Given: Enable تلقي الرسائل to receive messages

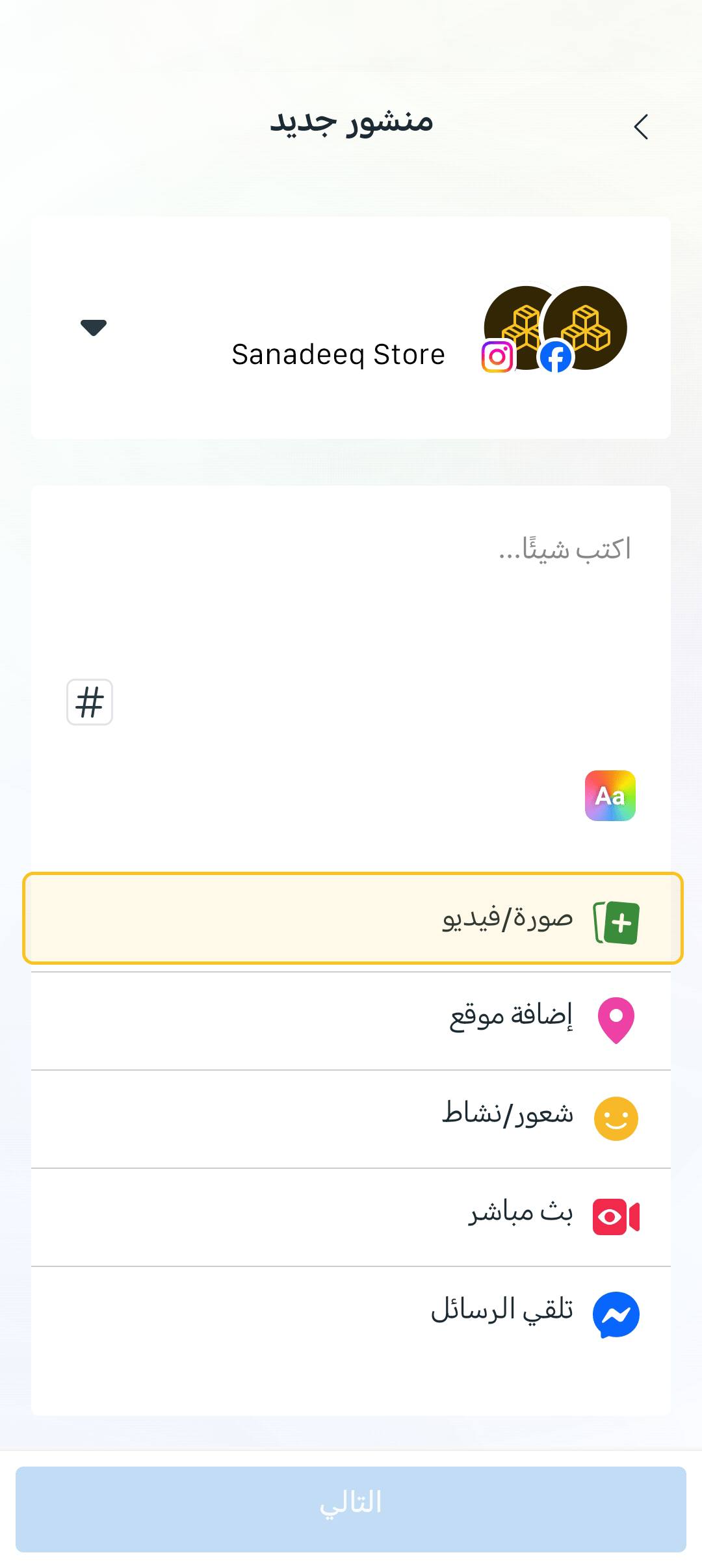Looking at the screenshot, I should click(x=351, y=1314).
